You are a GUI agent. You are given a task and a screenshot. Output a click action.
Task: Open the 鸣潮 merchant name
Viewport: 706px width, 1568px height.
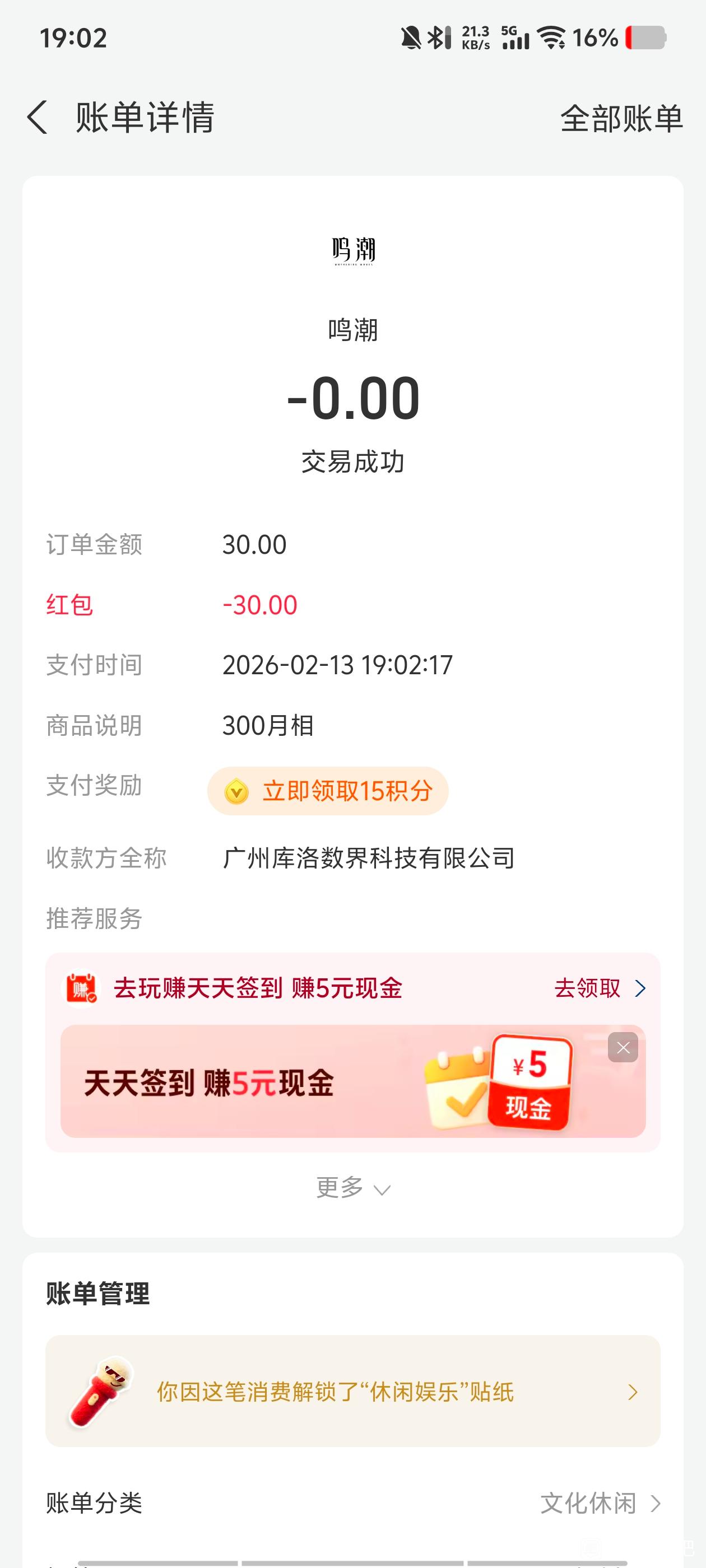[352, 330]
